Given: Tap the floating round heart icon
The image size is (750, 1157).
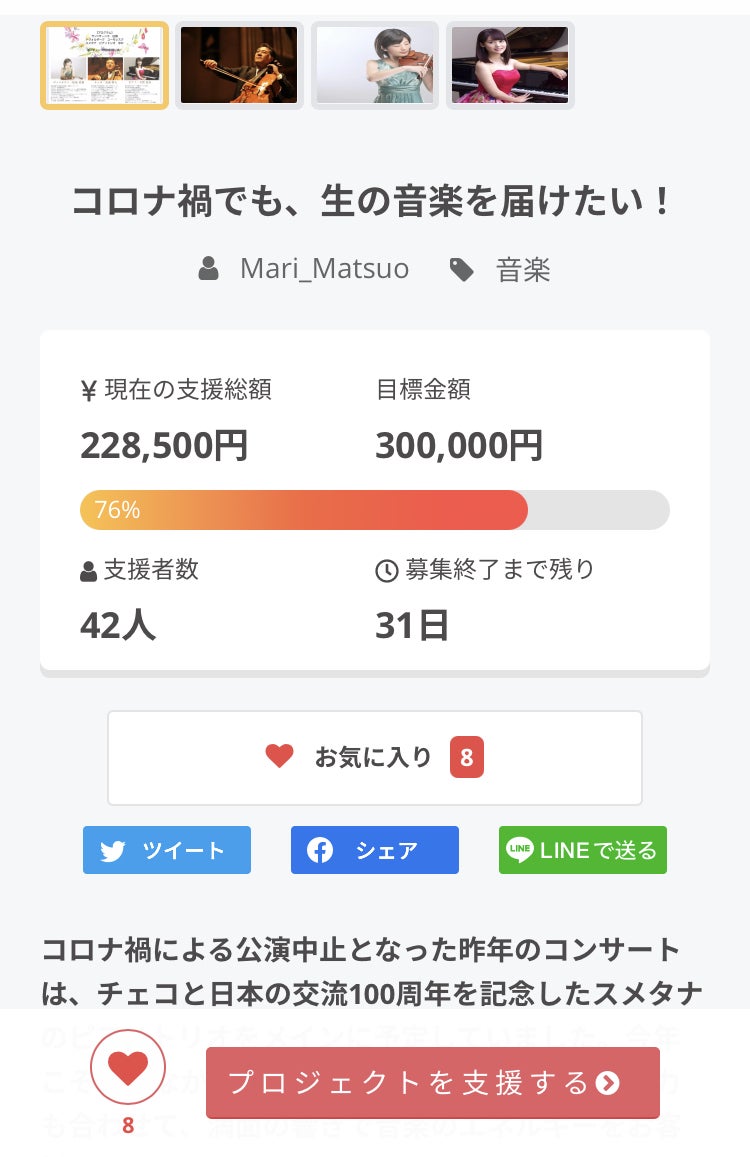Looking at the screenshot, I should point(128,1067).
